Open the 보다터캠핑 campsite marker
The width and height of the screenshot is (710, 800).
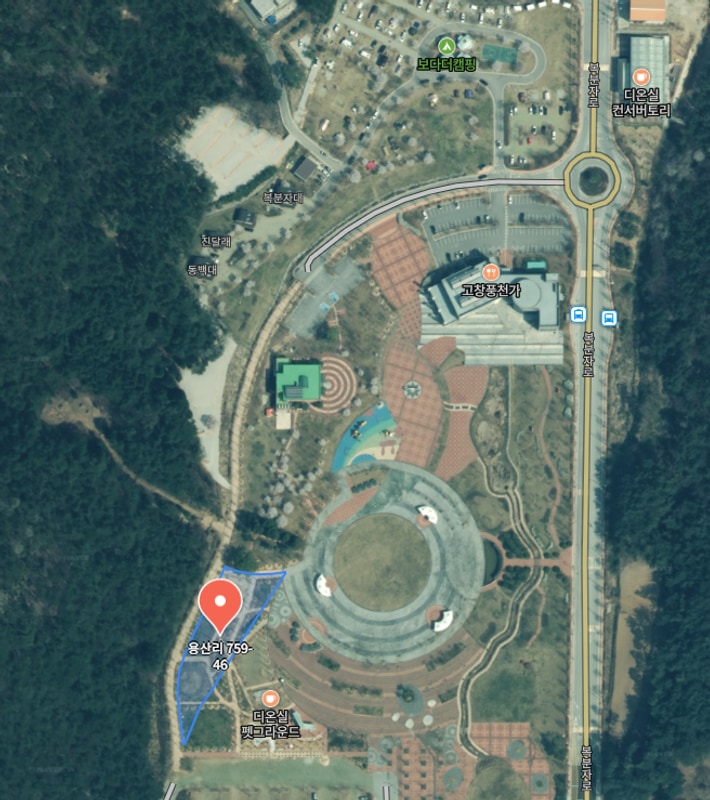tap(446, 45)
